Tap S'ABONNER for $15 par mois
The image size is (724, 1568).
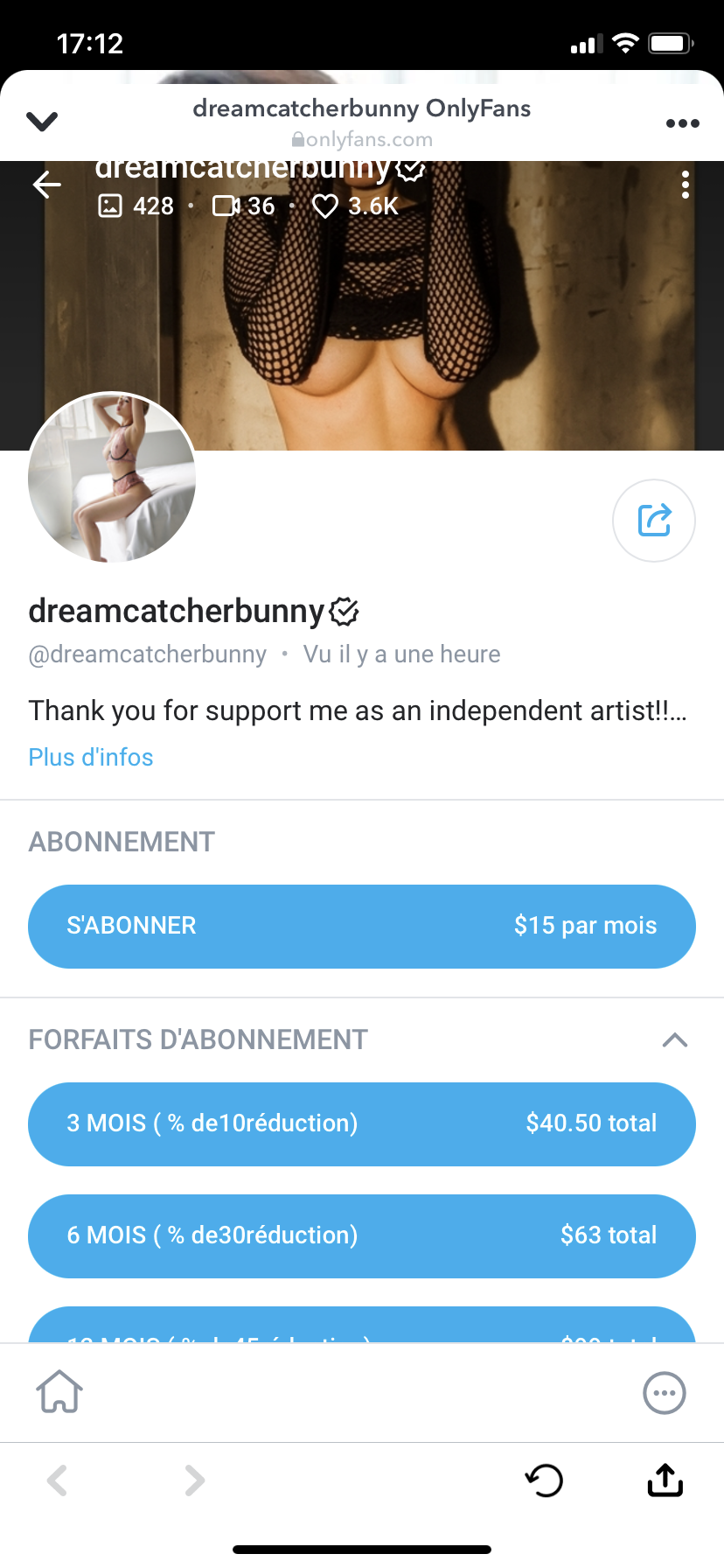click(362, 927)
